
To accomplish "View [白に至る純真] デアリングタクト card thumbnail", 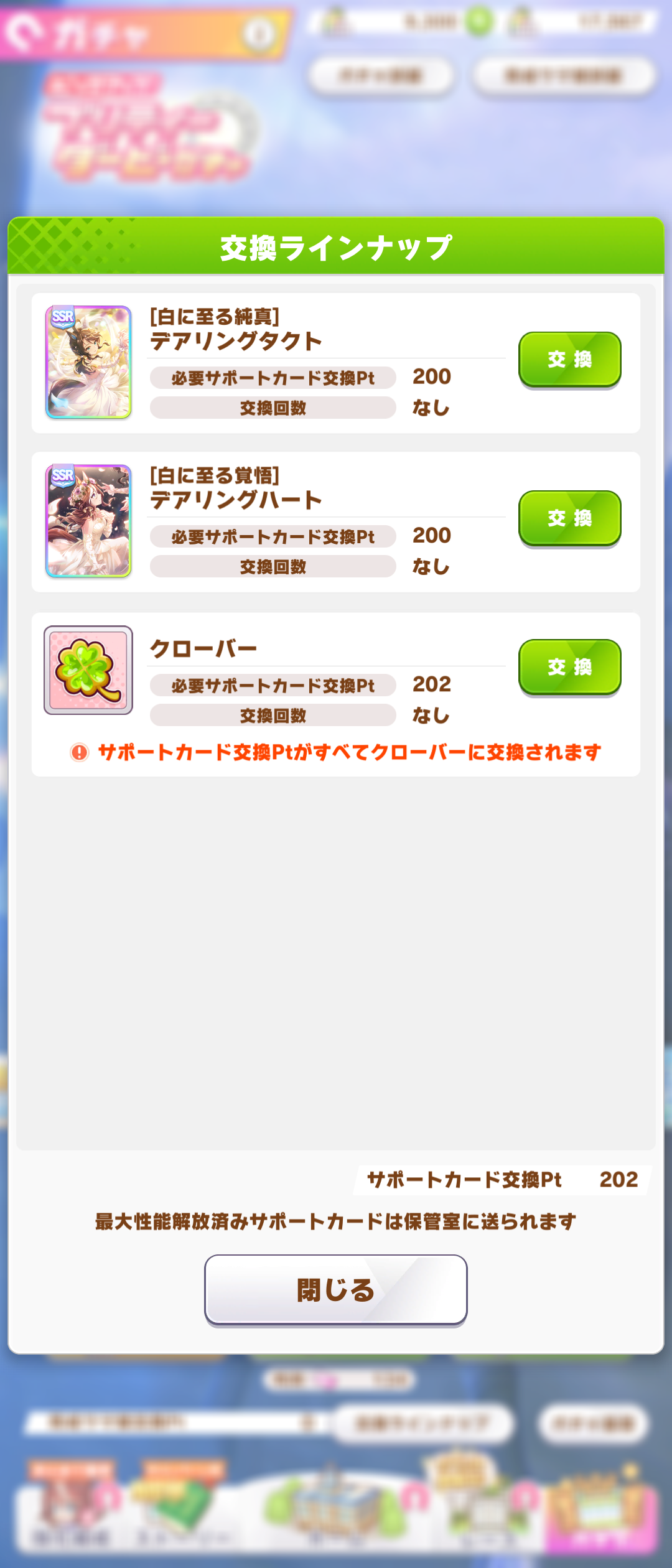I will 88,362.
